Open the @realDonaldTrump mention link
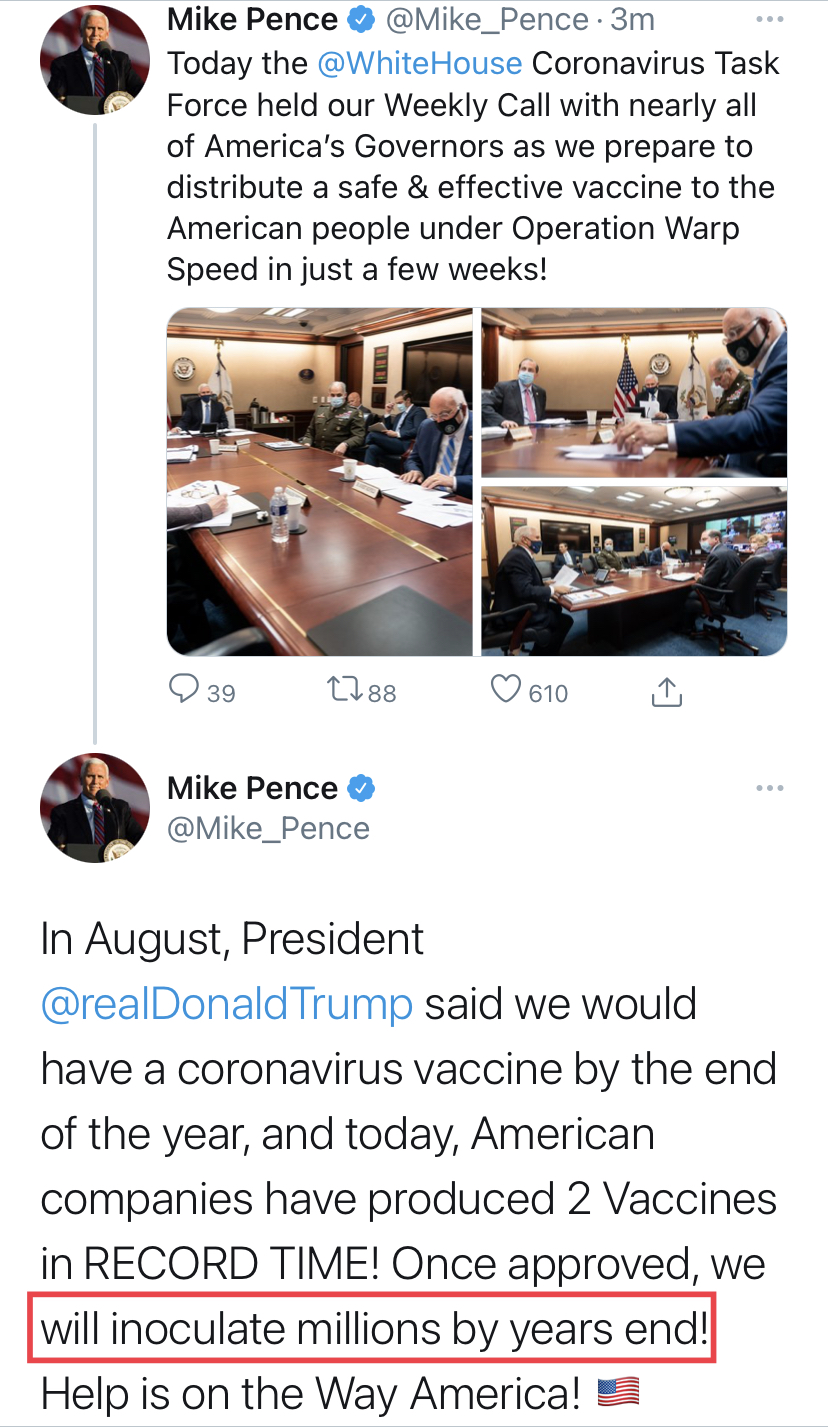The image size is (828, 1427). [x=227, y=1004]
